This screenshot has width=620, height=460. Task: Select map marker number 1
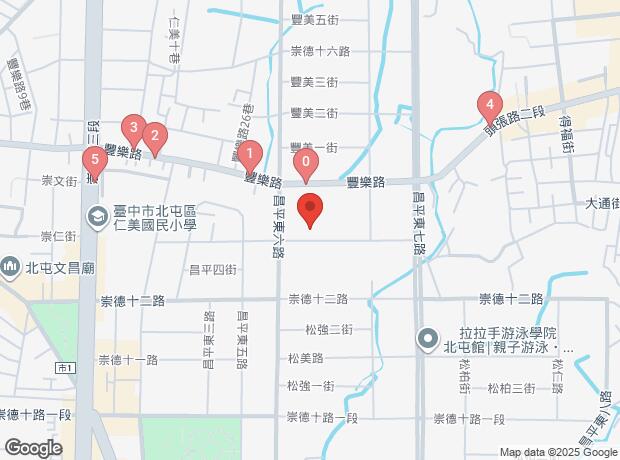tap(249, 155)
